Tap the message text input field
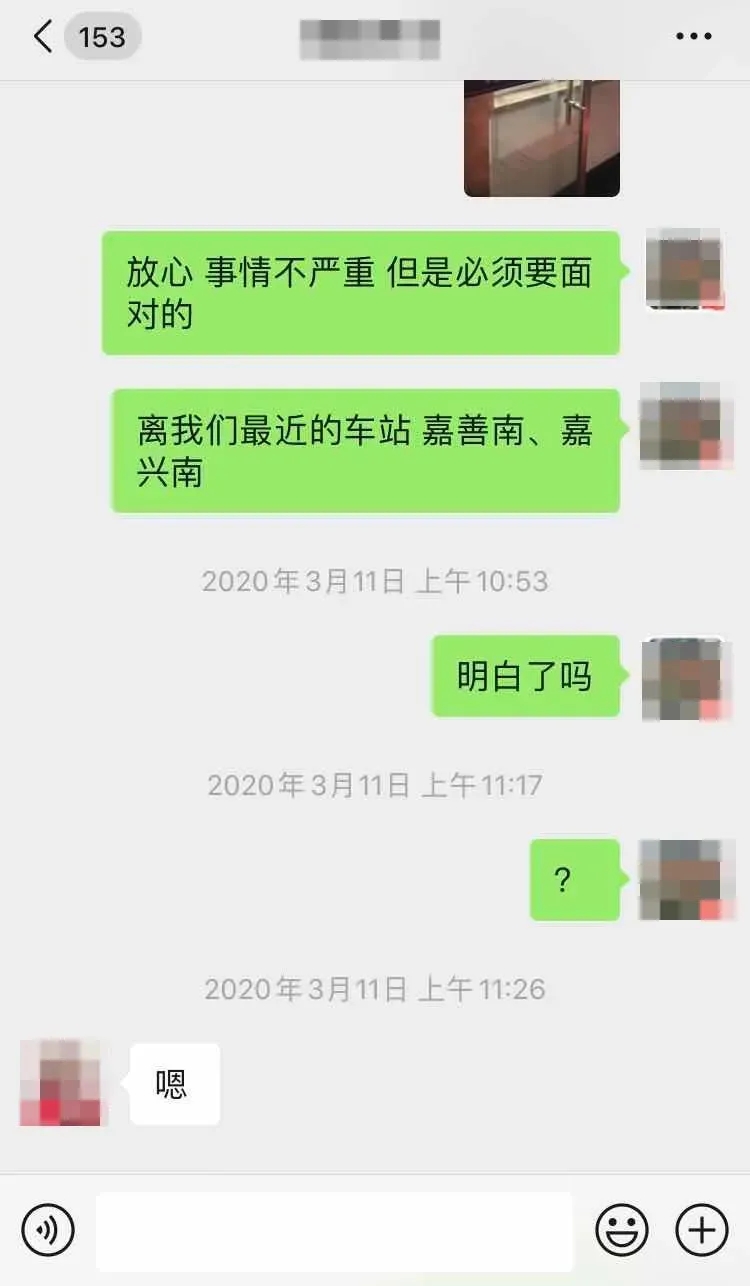750x1286 pixels. pos(334,1231)
